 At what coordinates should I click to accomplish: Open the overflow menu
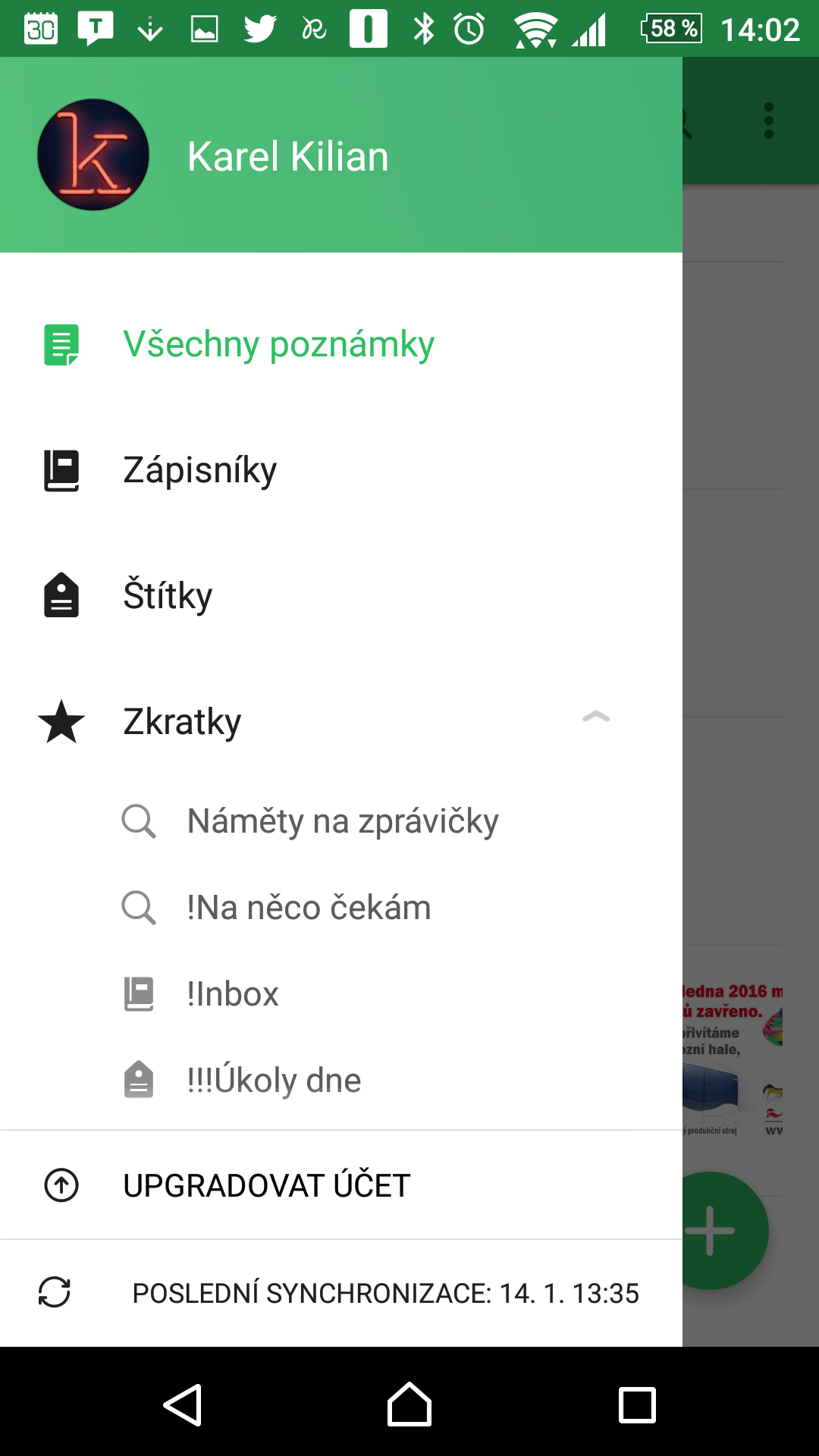point(769,121)
